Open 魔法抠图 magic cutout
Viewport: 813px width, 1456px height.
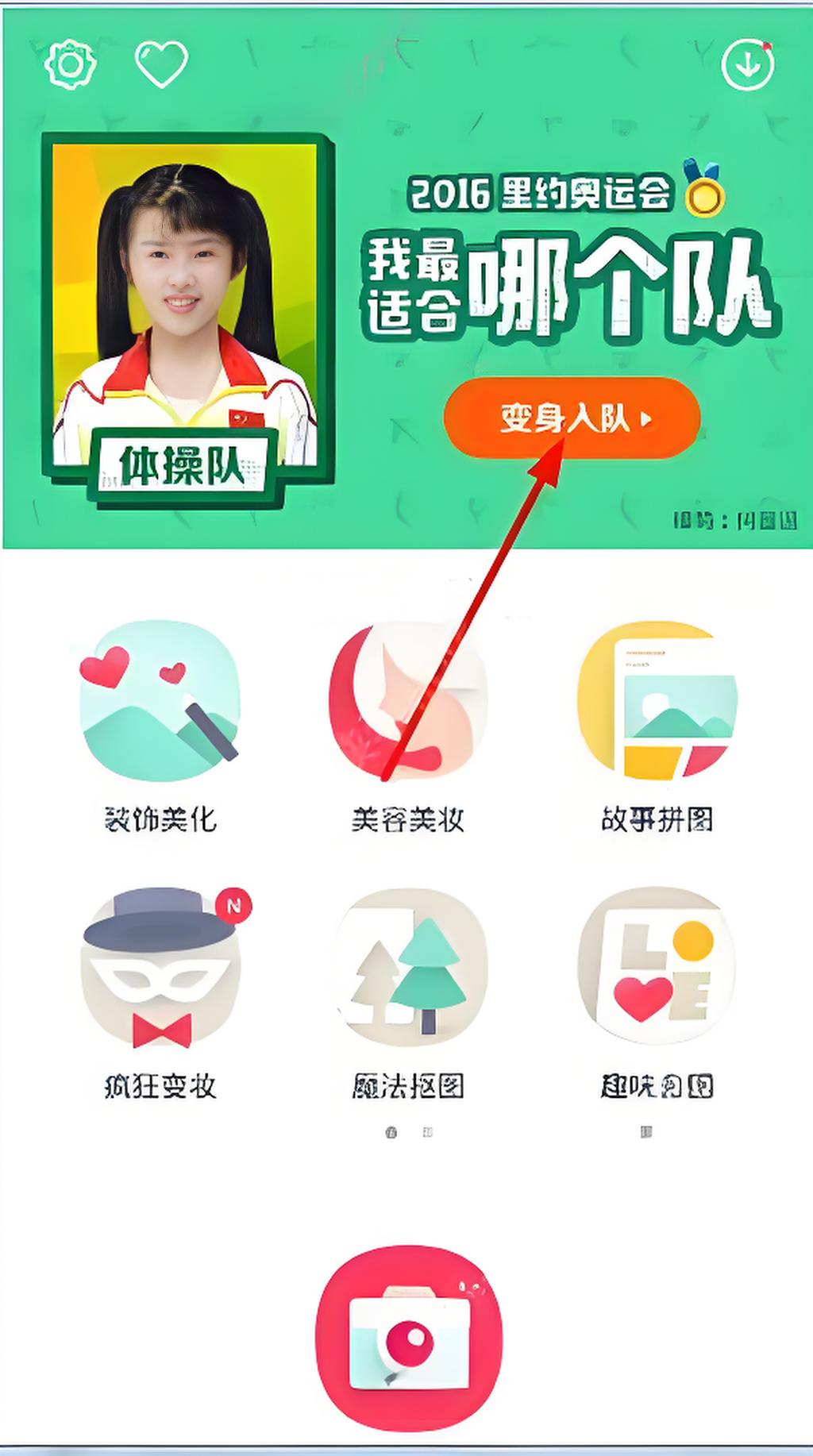point(407,969)
